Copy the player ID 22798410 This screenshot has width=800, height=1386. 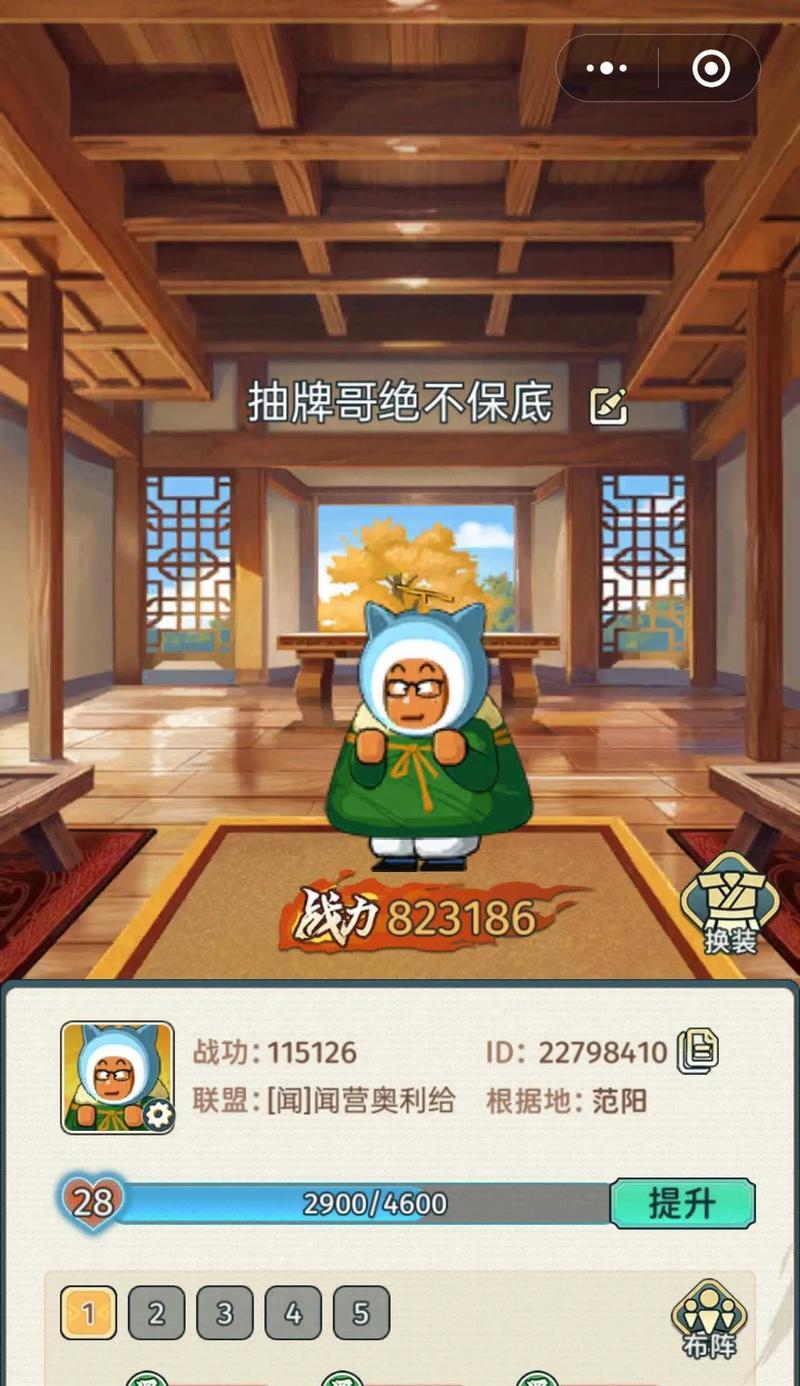coord(698,1052)
